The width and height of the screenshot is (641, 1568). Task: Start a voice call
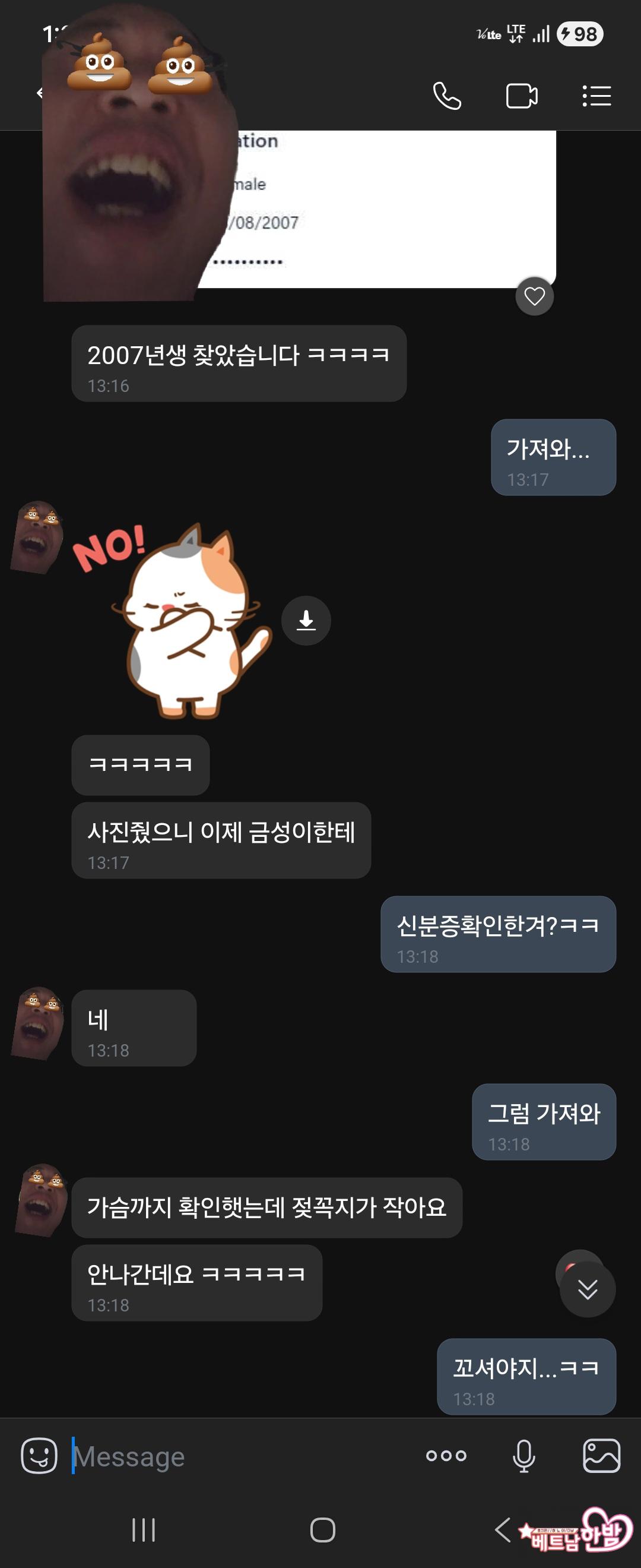[x=446, y=96]
